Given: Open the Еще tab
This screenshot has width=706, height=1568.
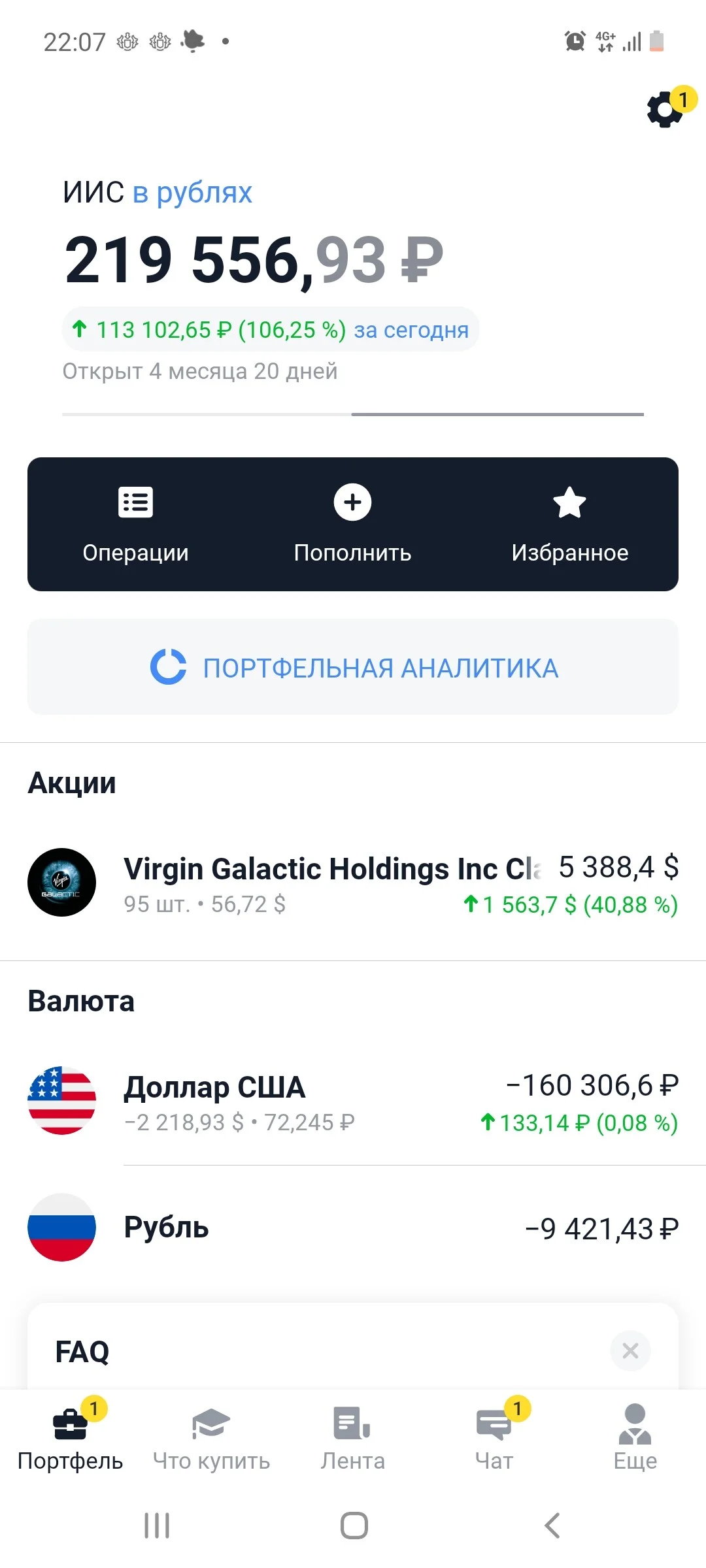Looking at the screenshot, I should coord(635,1439).
